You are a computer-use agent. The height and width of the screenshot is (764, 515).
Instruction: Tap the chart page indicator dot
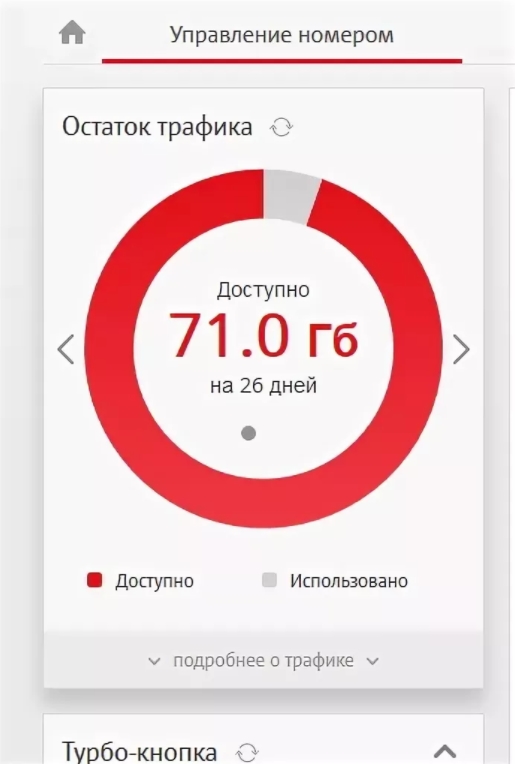click(248, 433)
